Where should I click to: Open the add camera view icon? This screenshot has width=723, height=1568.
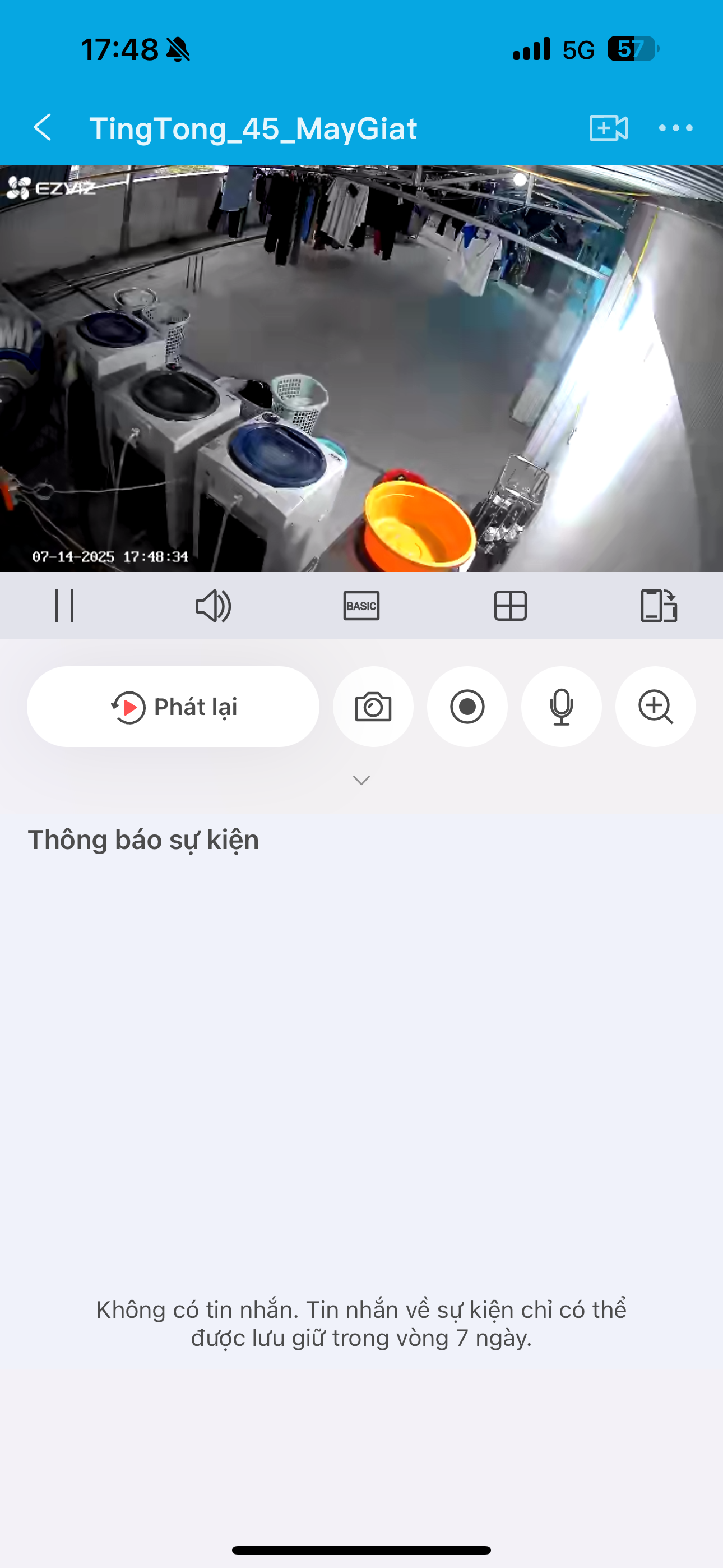tap(608, 128)
